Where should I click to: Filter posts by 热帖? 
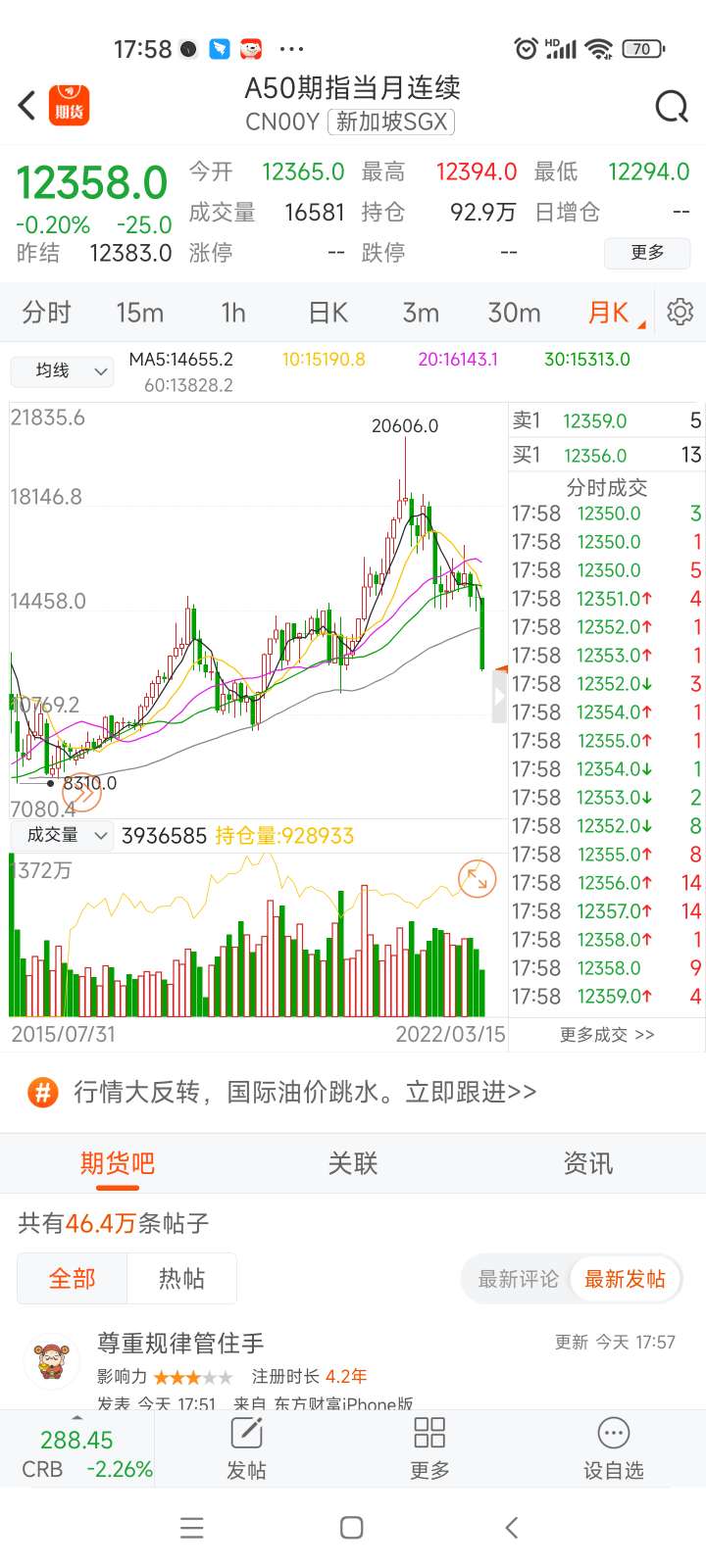pos(181,1278)
